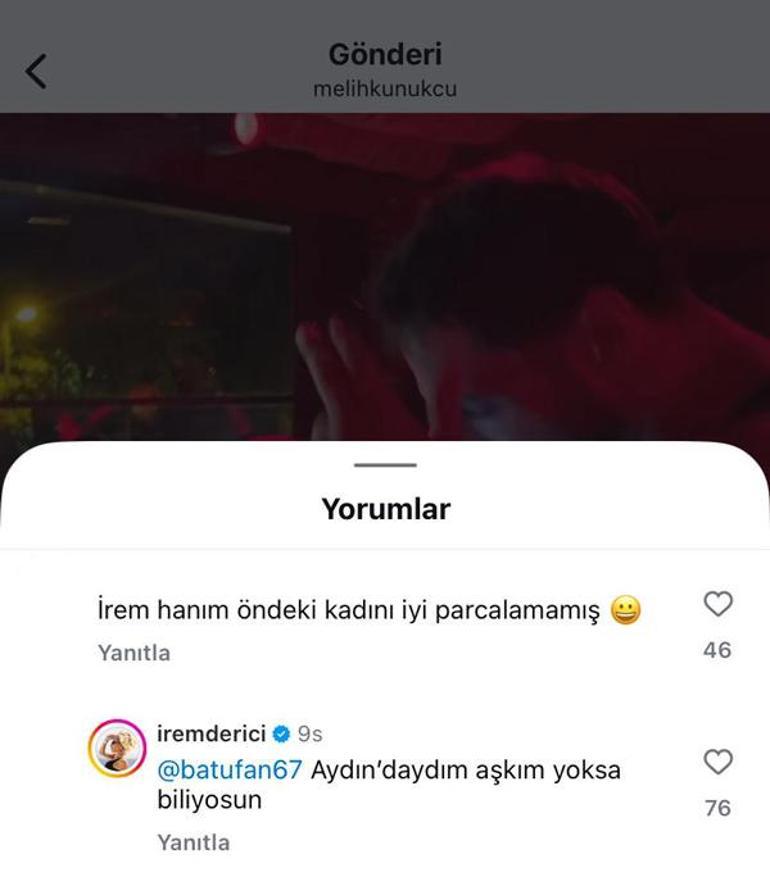
Task: Like the comment about İrem hanım
Action: [718, 604]
